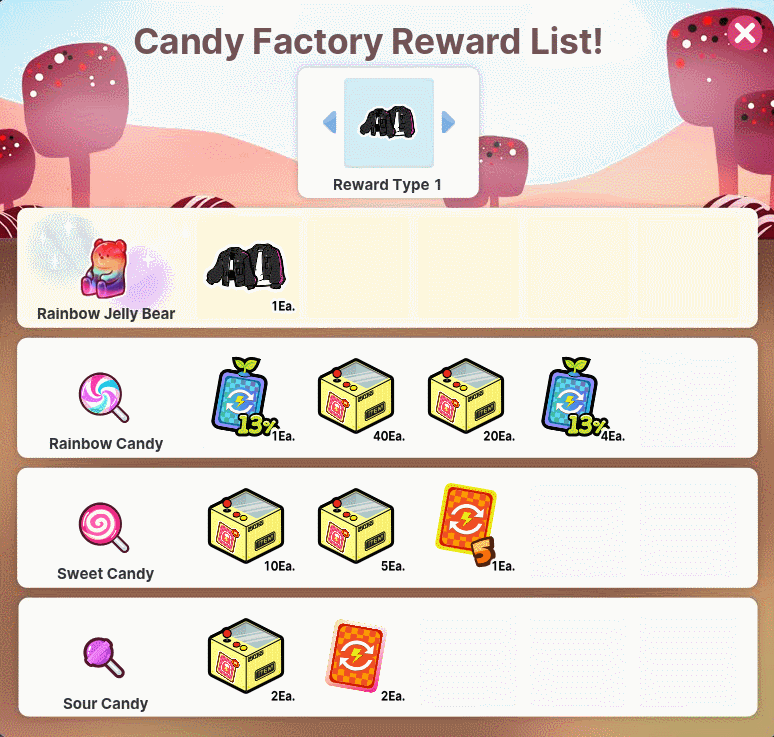Go to the next reward type

click(448, 122)
